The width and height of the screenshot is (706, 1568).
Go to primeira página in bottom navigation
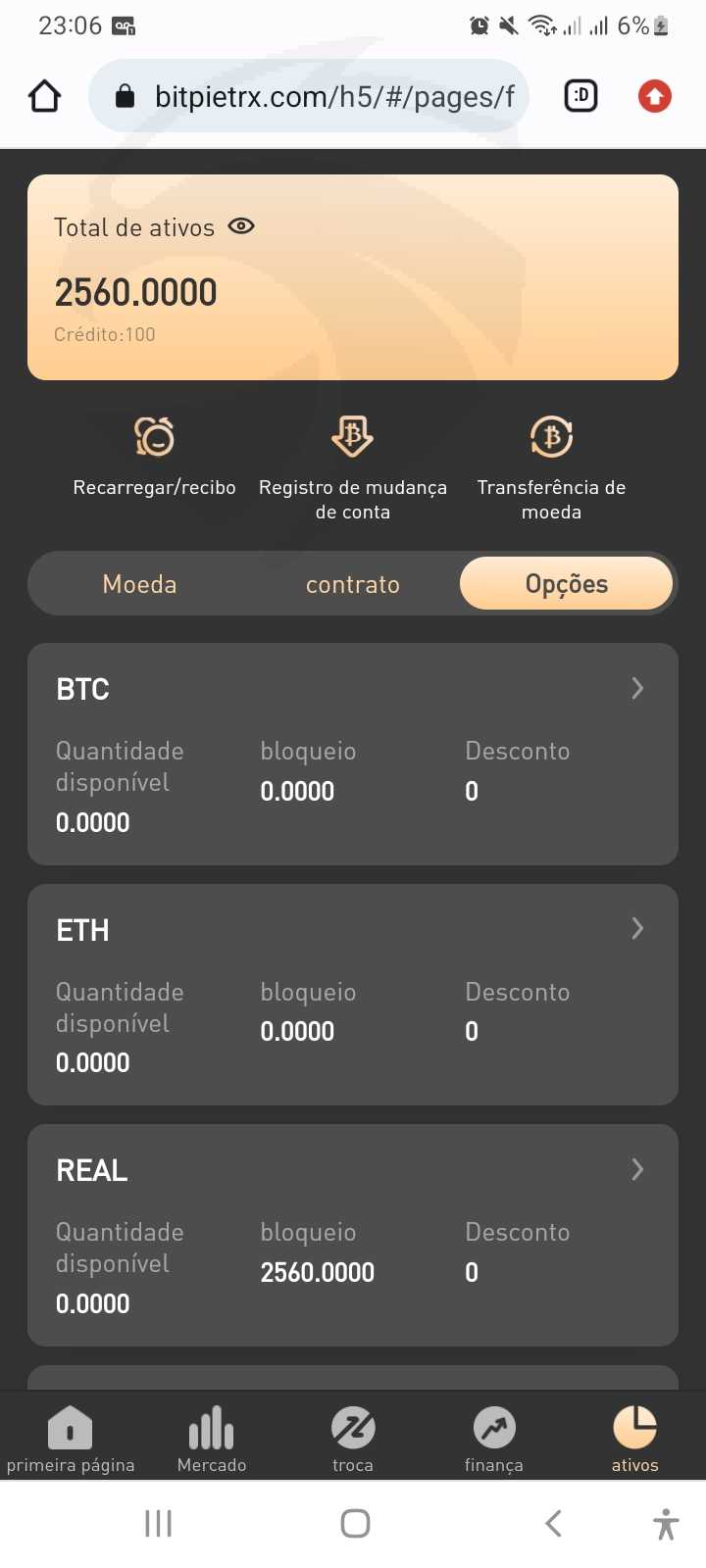(x=71, y=1438)
